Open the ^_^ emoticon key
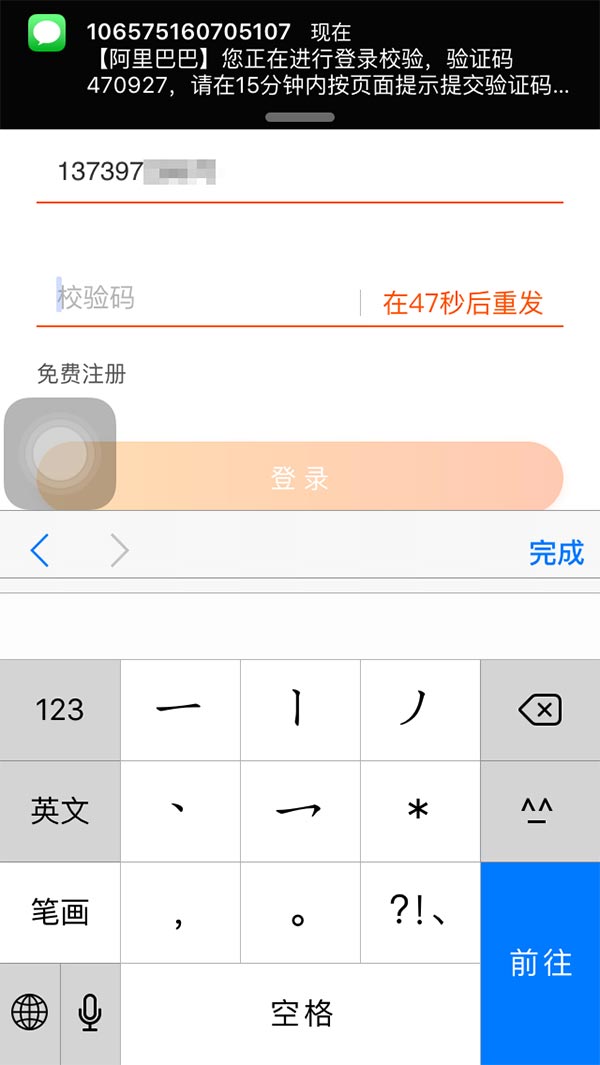This screenshot has width=600, height=1065. click(540, 811)
